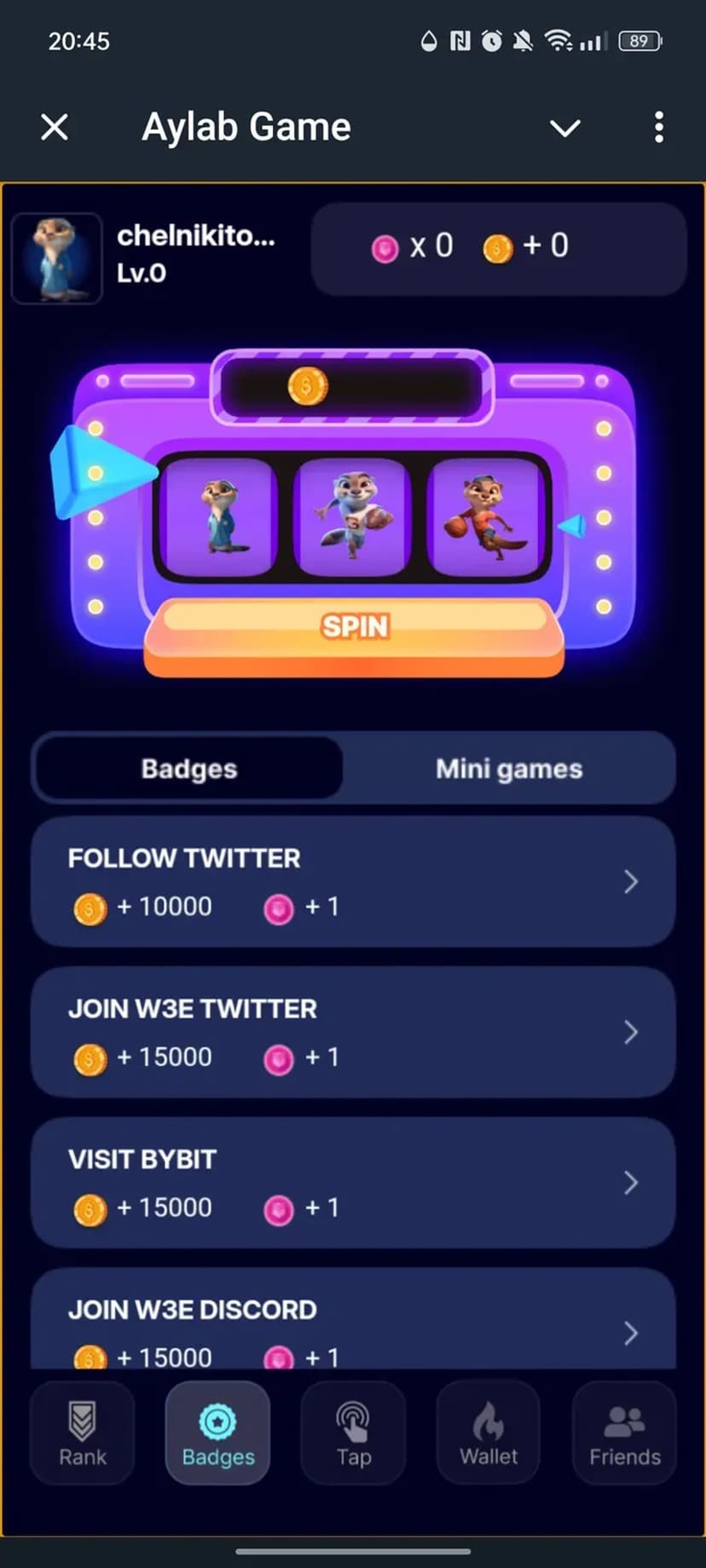Tap the Badges bottom navigation item
The width and height of the screenshot is (706, 1568).
pos(217,1433)
